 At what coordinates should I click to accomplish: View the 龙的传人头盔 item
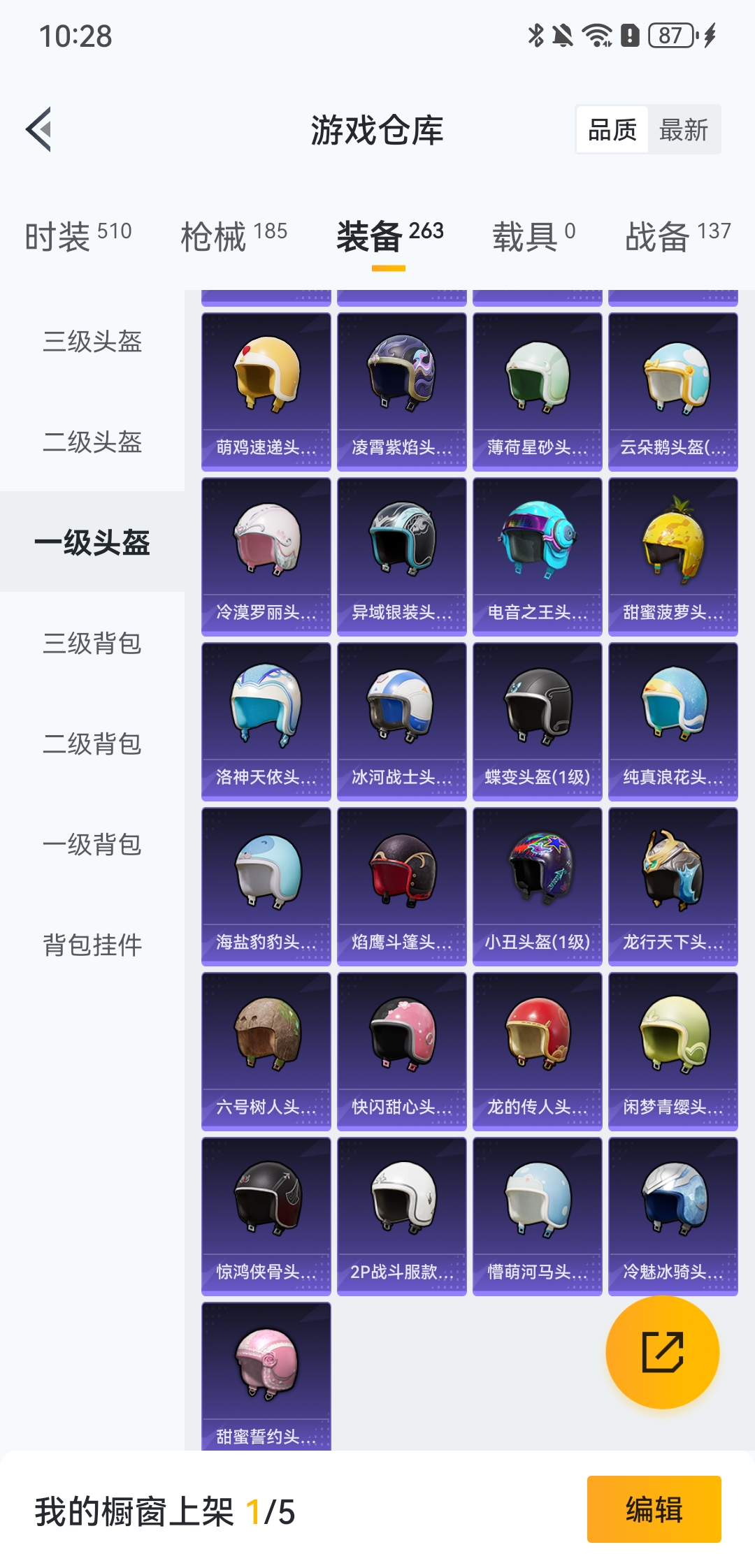tap(537, 1051)
